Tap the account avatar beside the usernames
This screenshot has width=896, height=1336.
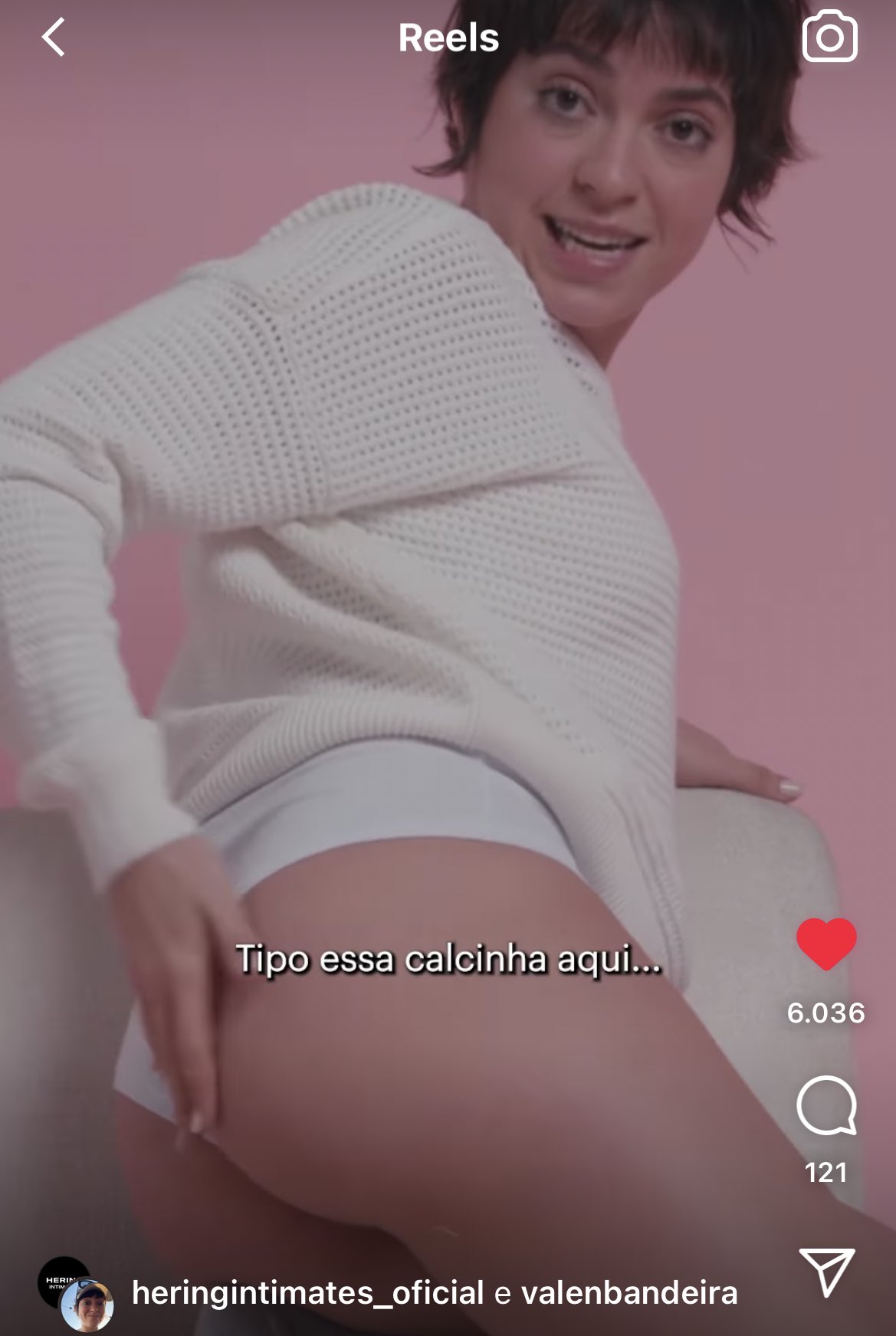pyautogui.click(x=77, y=1293)
